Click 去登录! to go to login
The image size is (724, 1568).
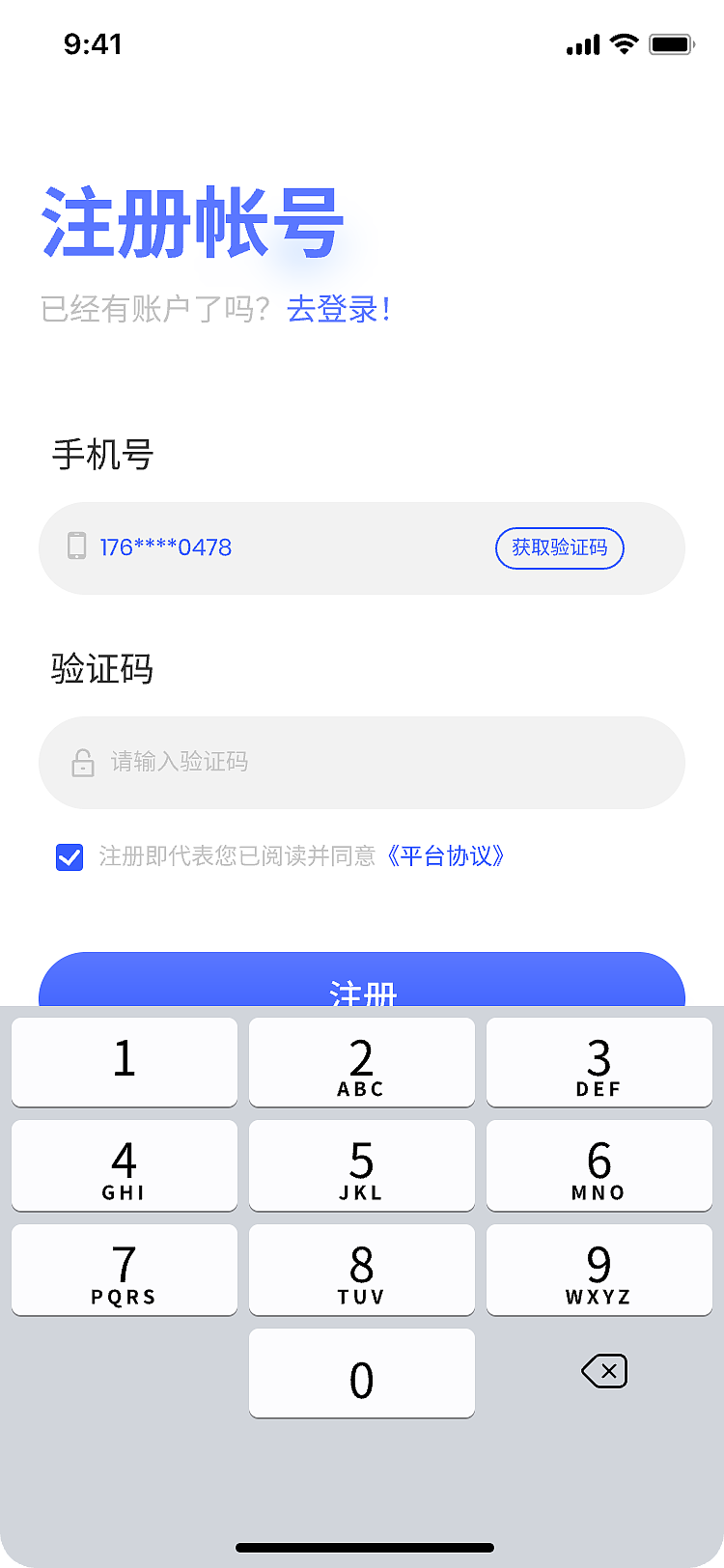(x=338, y=310)
